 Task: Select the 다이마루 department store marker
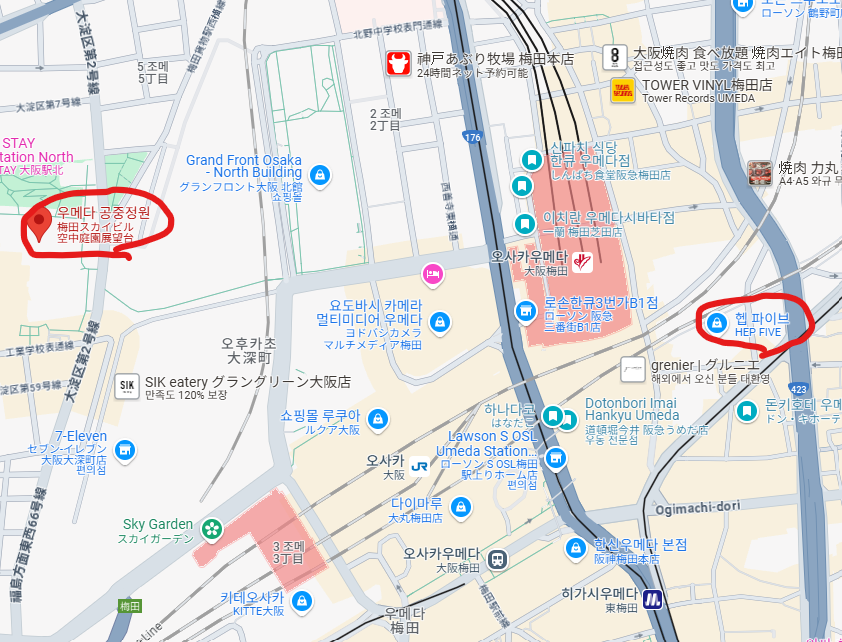coord(460,507)
